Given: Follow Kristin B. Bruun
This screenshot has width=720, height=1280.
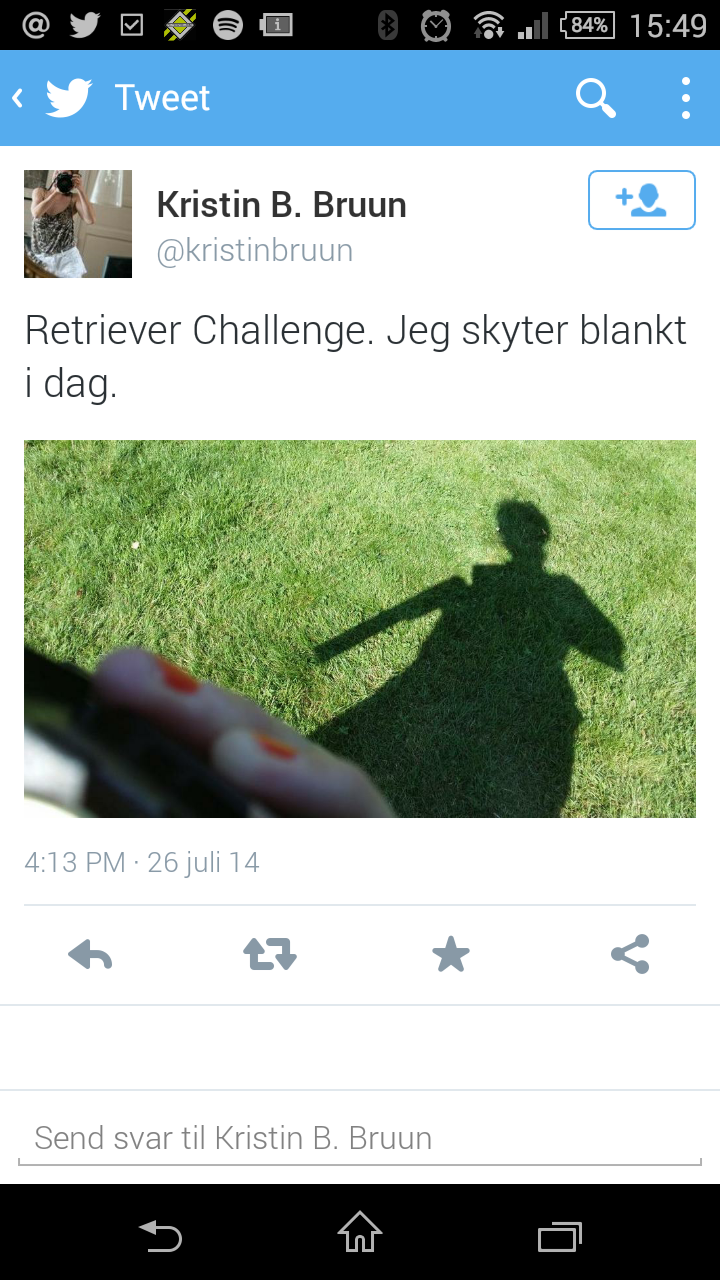Looking at the screenshot, I should pyautogui.click(x=641, y=200).
